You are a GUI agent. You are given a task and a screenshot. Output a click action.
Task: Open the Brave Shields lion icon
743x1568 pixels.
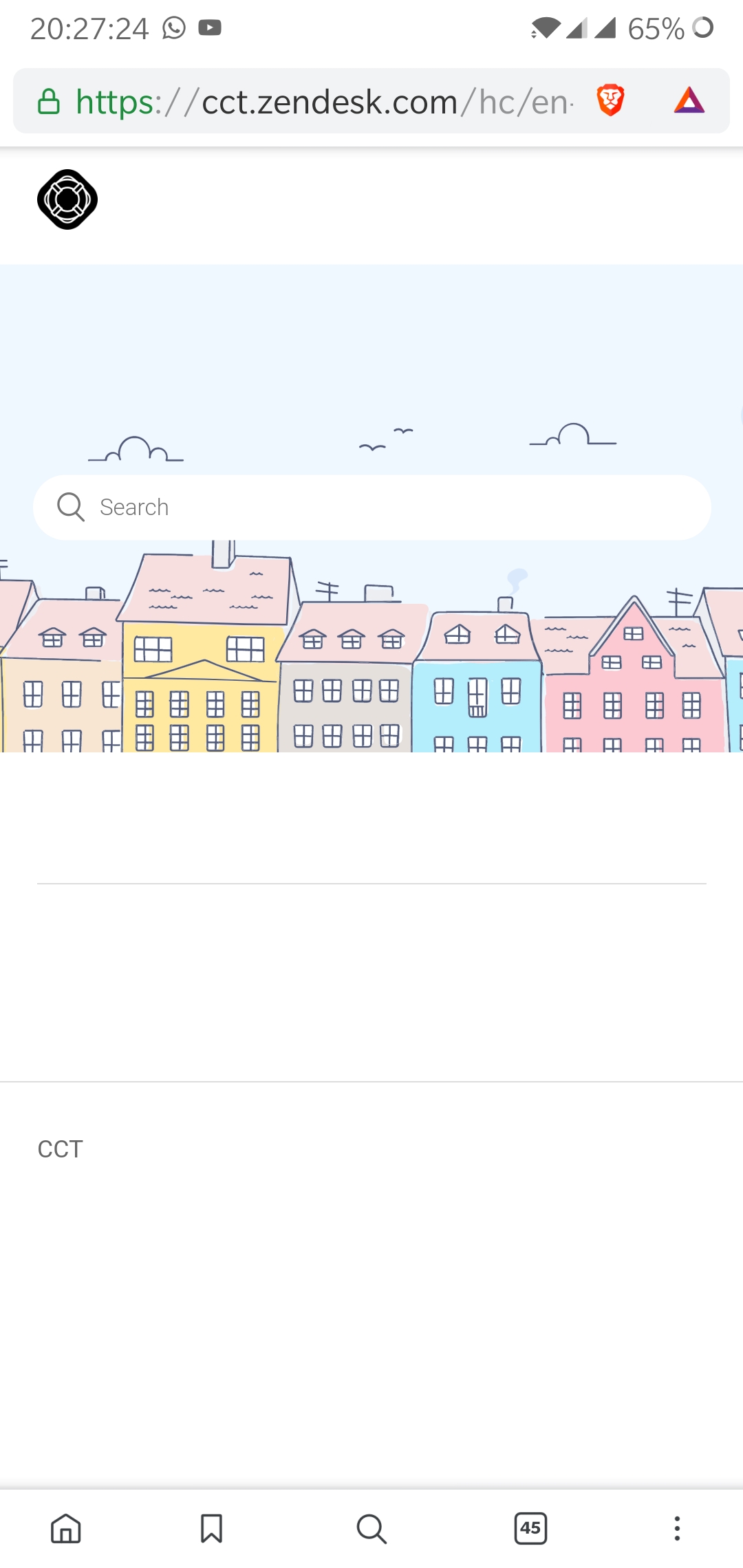click(x=610, y=100)
